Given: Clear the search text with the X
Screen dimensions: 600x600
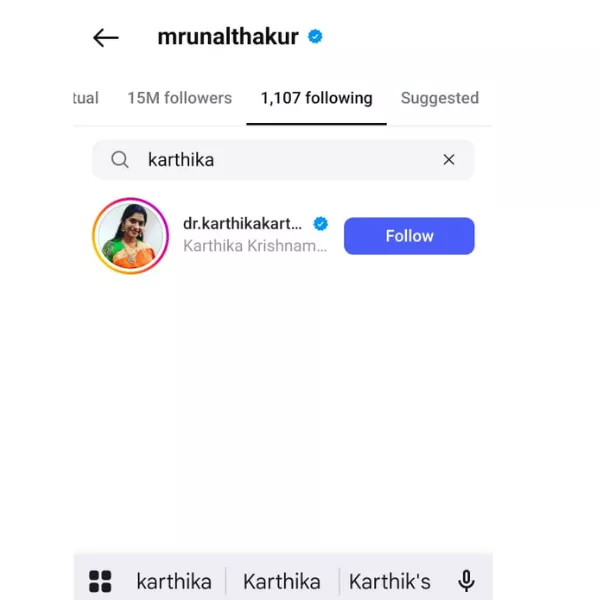Looking at the screenshot, I should coord(449,160).
